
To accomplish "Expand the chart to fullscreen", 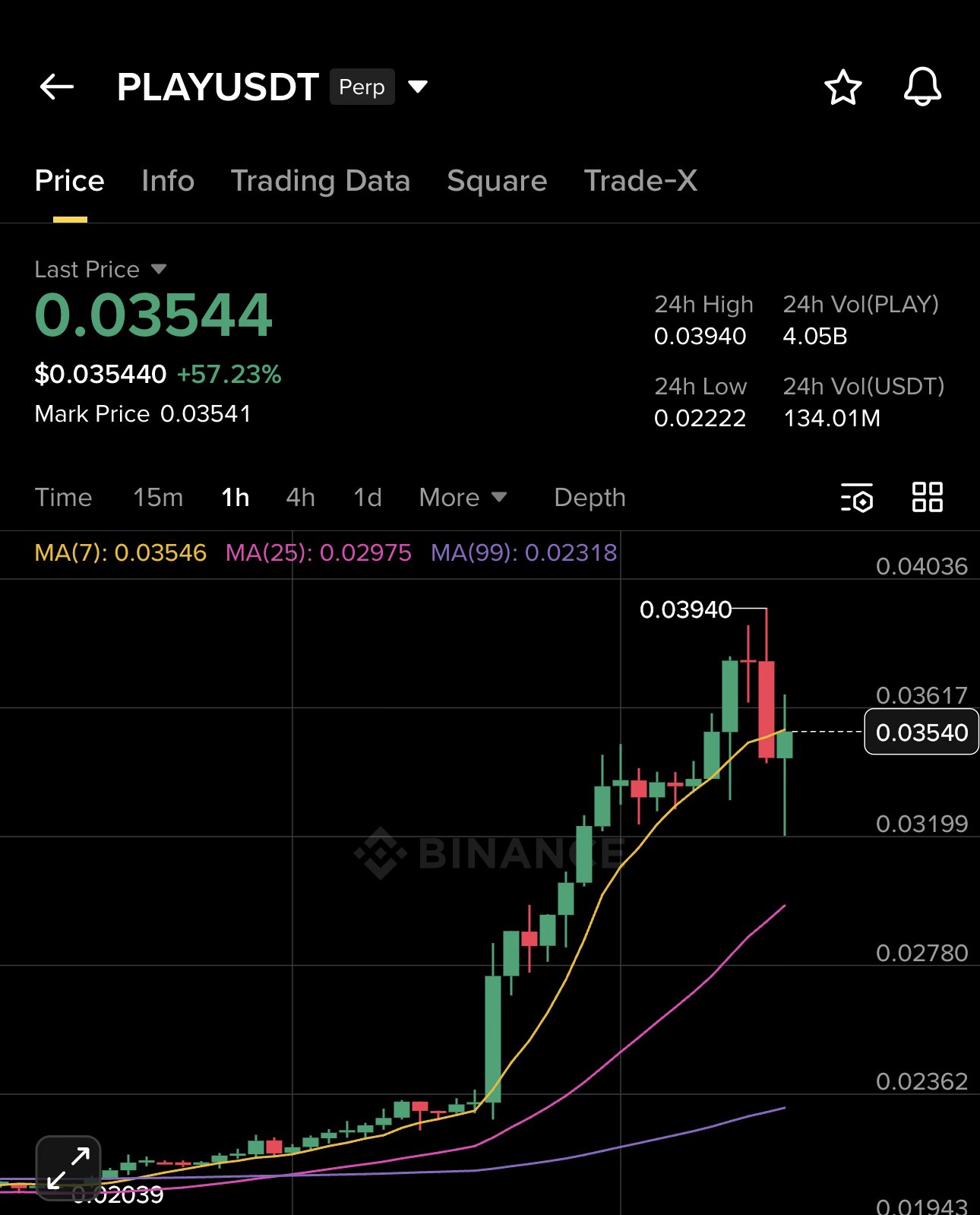I will coord(68,1168).
